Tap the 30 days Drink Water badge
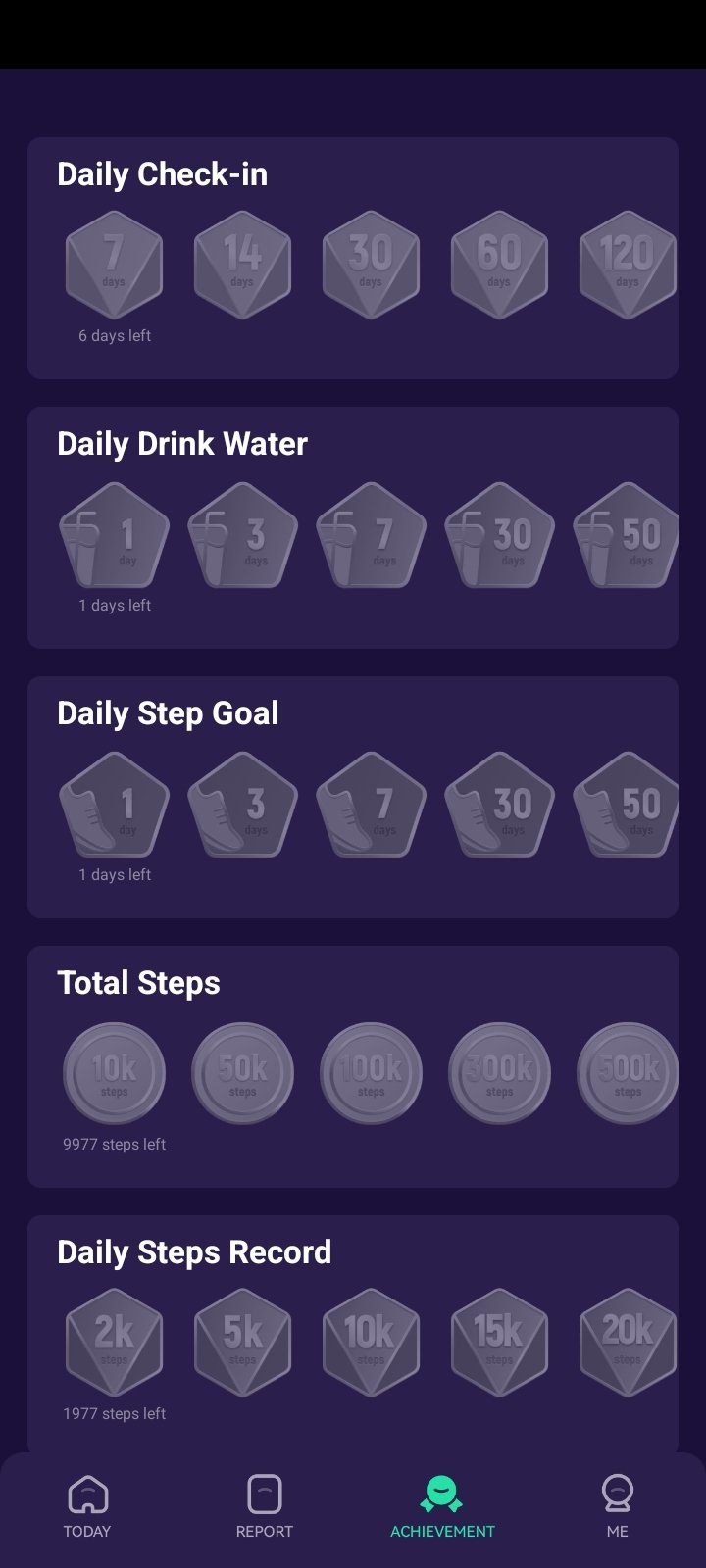The height and width of the screenshot is (1568, 706). 499,535
